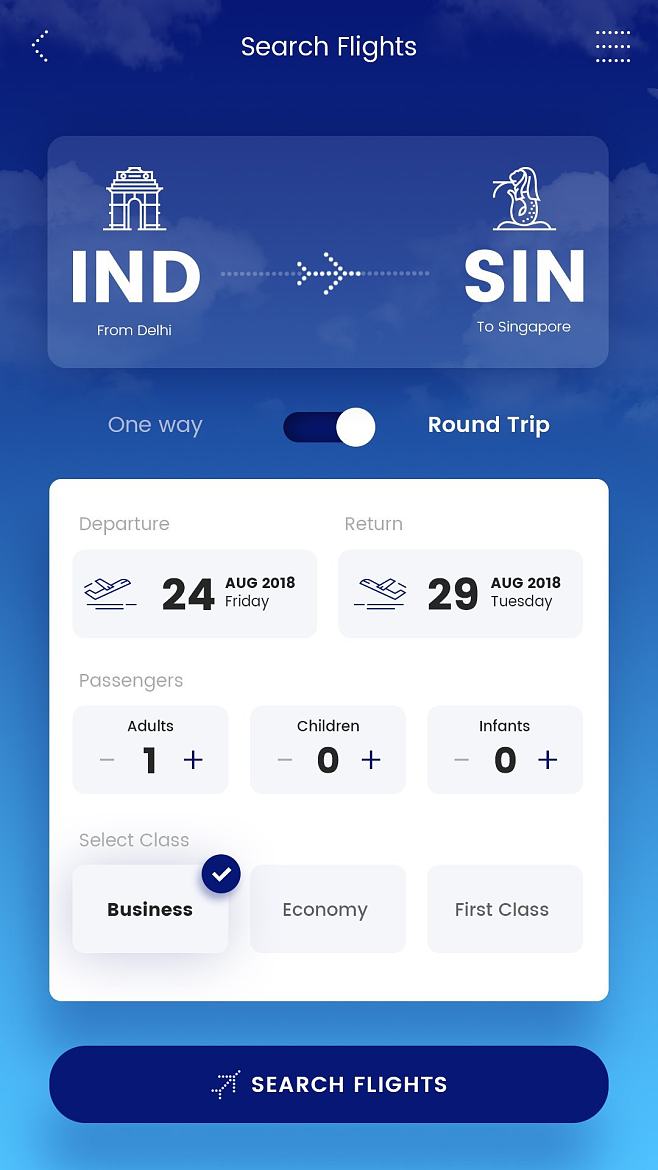Screen dimensions: 658x1170
Task: Decrease the Infants count
Action: click(461, 760)
